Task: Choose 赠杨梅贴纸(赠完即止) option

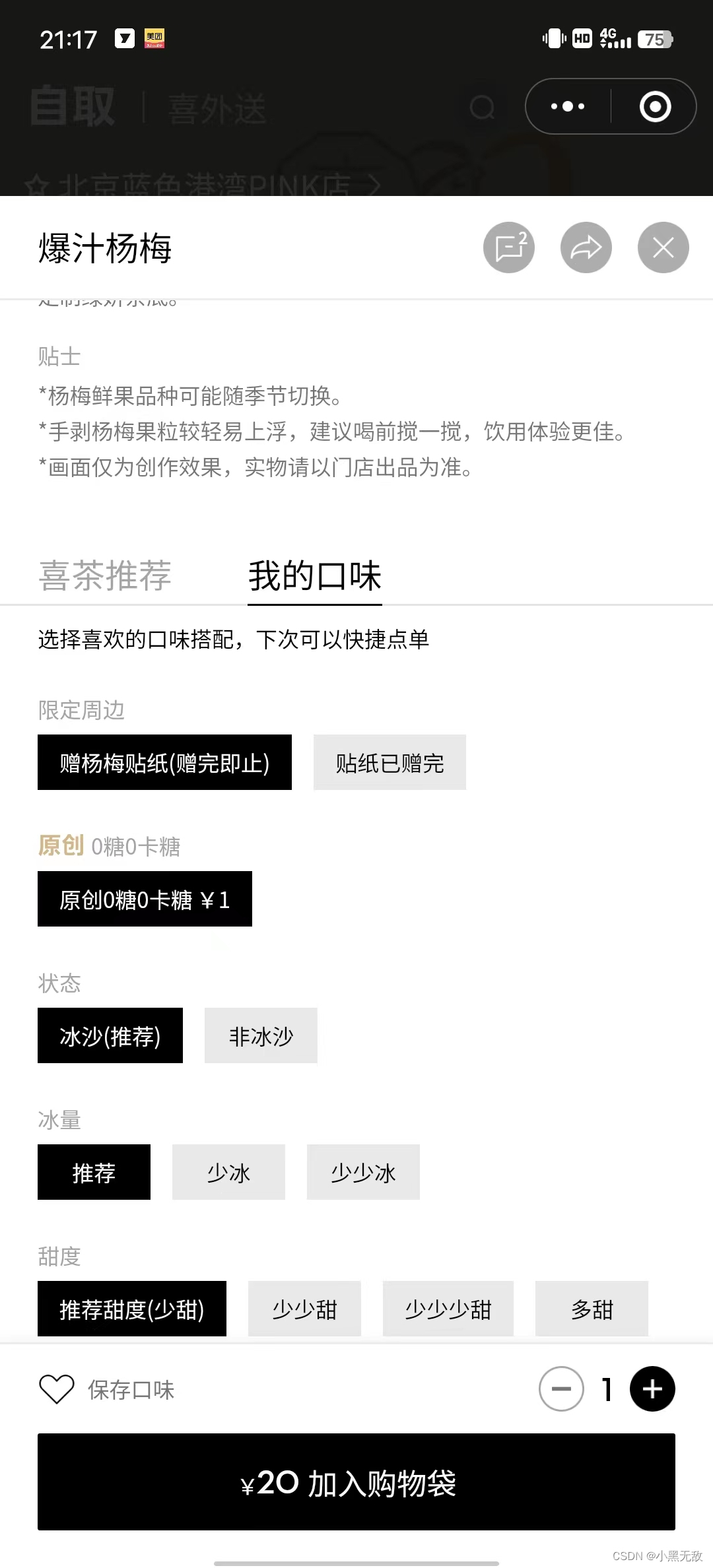Action: (x=164, y=762)
